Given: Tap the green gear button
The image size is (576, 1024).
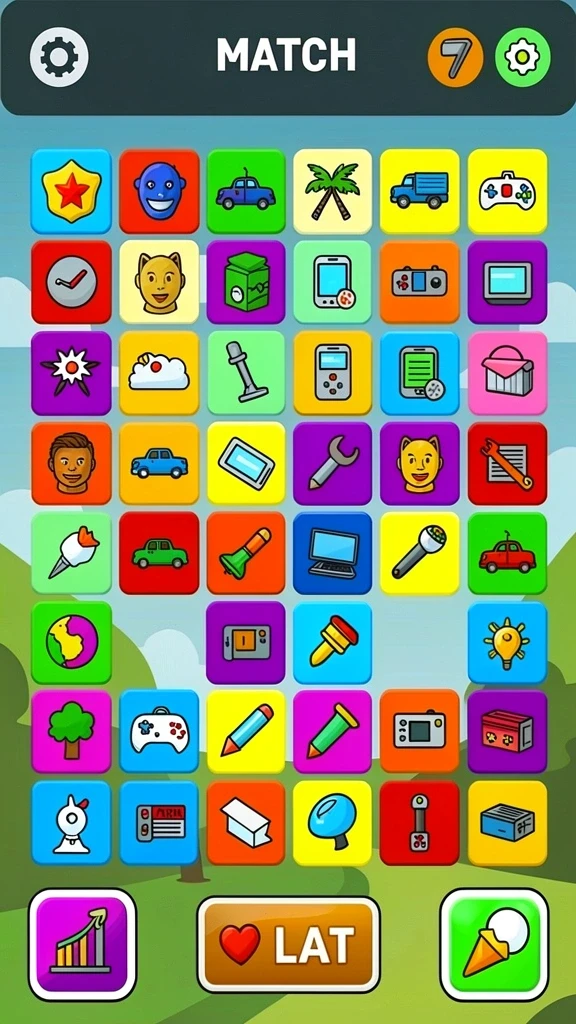Looking at the screenshot, I should tap(522, 57).
